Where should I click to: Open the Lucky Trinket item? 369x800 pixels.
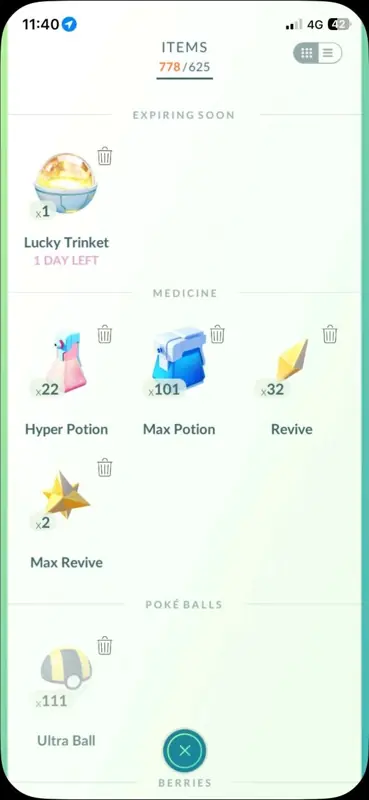coord(66,184)
